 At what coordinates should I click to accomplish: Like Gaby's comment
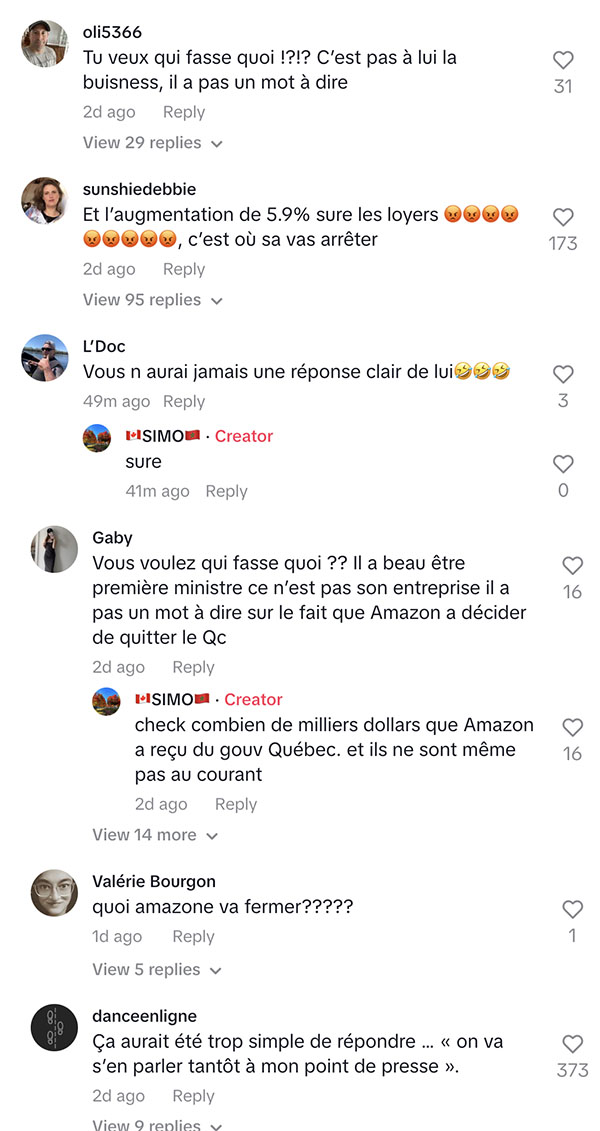[572, 566]
